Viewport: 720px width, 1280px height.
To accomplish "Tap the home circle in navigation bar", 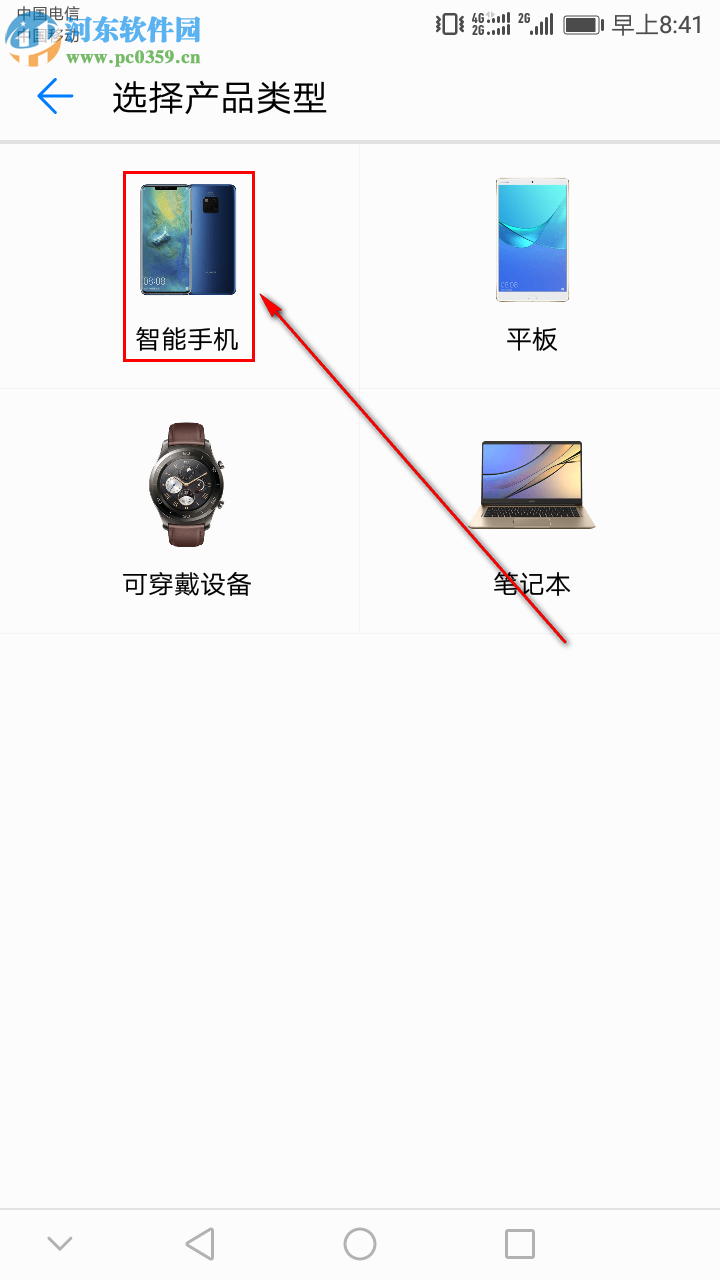I will [x=360, y=1243].
